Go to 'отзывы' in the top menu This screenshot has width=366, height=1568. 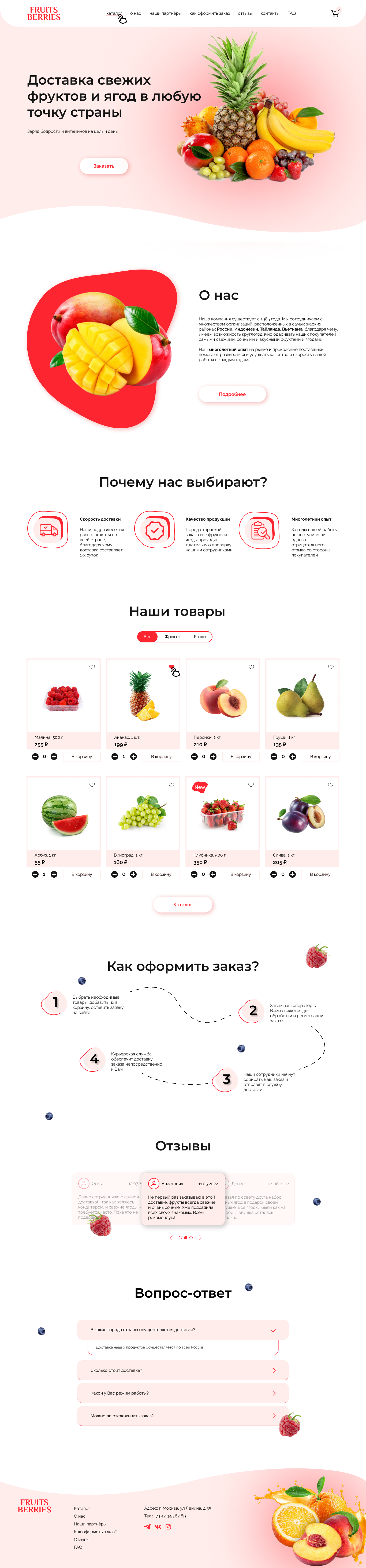[245, 13]
